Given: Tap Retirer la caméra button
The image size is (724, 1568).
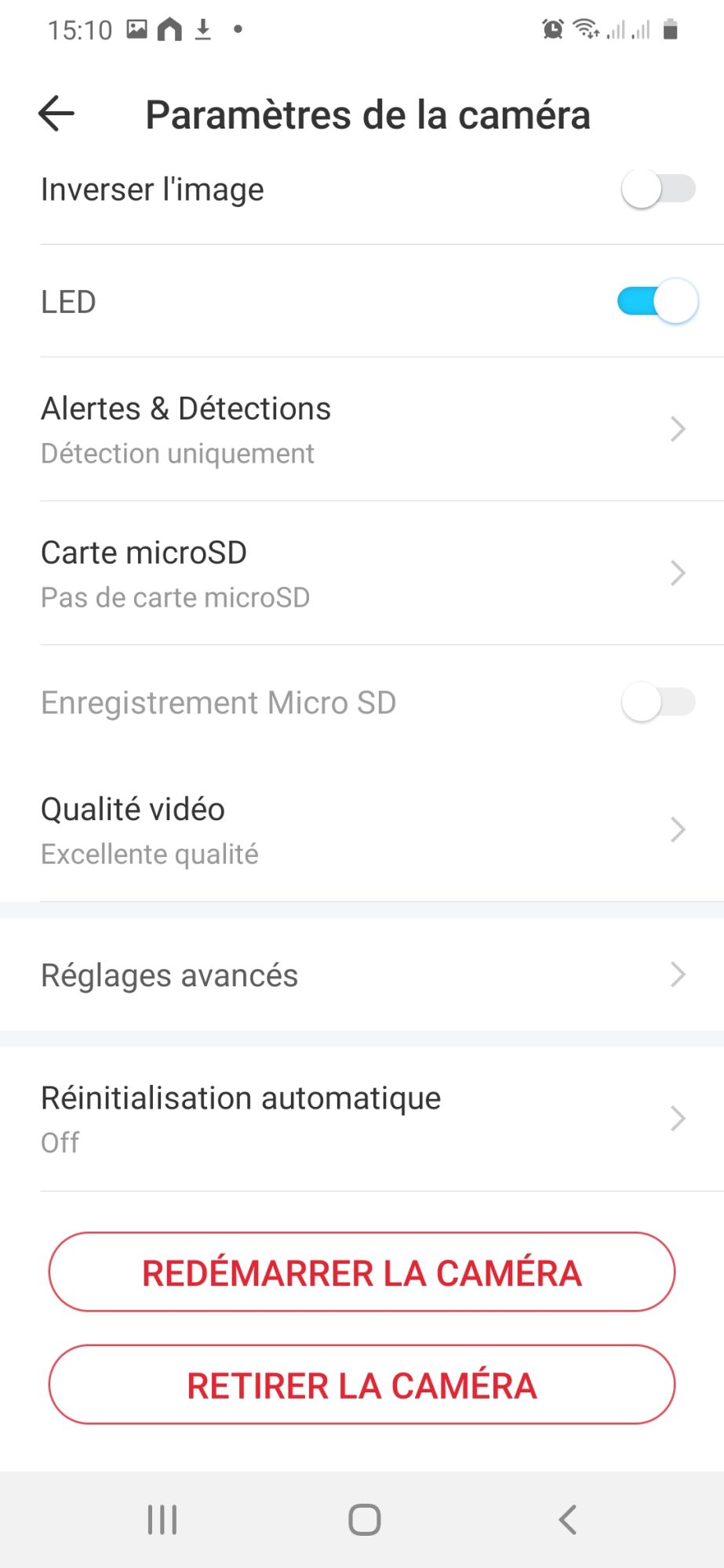Looking at the screenshot, I should 362,1385.
